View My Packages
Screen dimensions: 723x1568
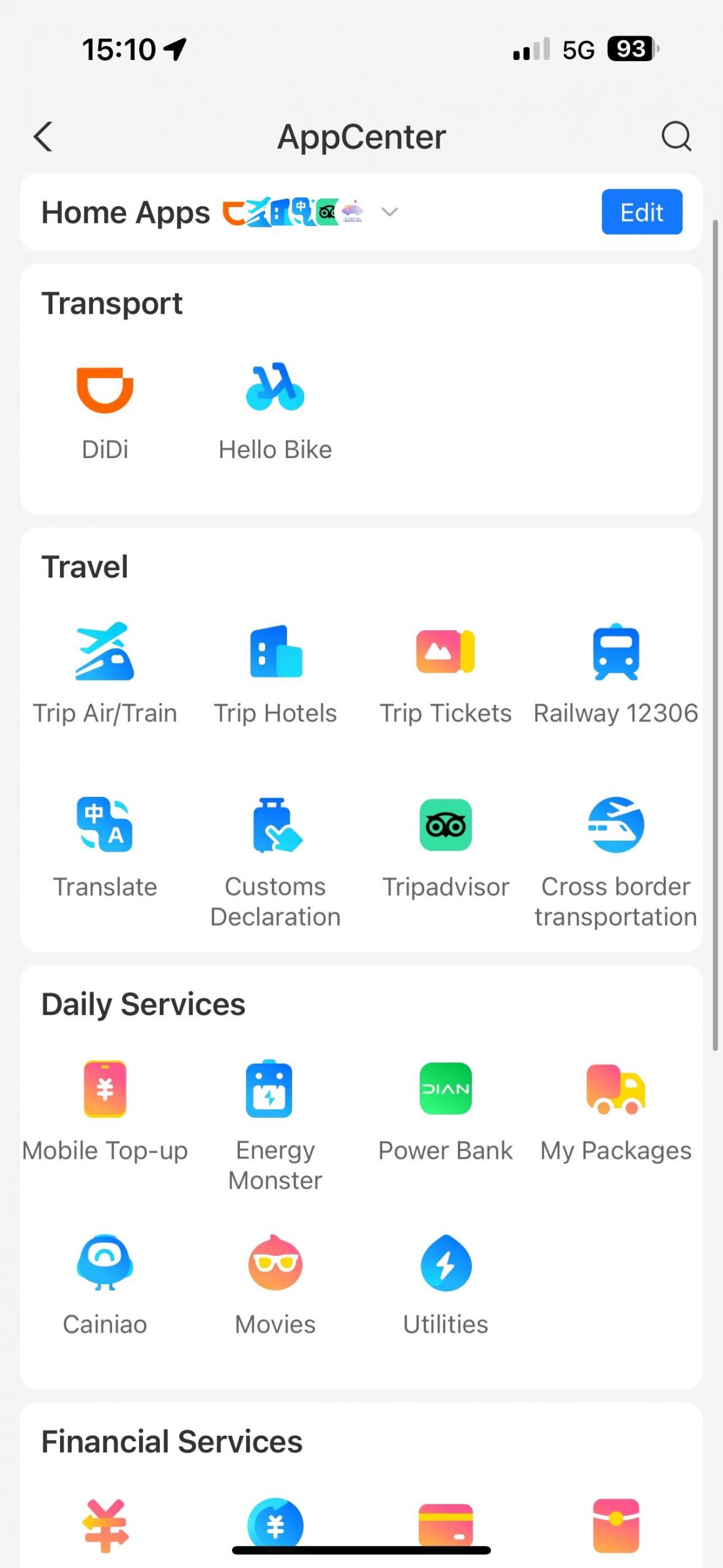click(616, 1089)
